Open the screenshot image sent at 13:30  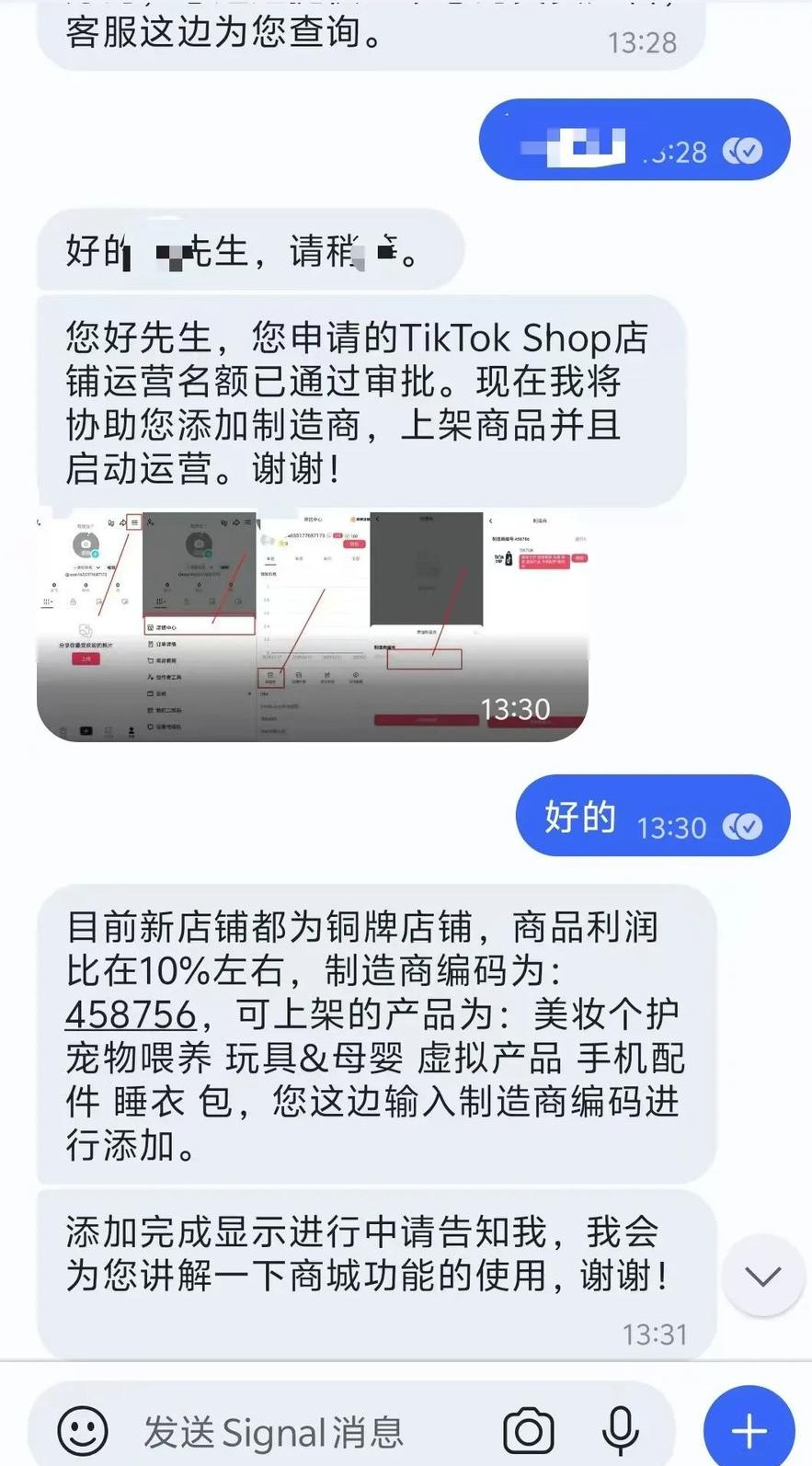pyautogui.click(x=313, y=626)
